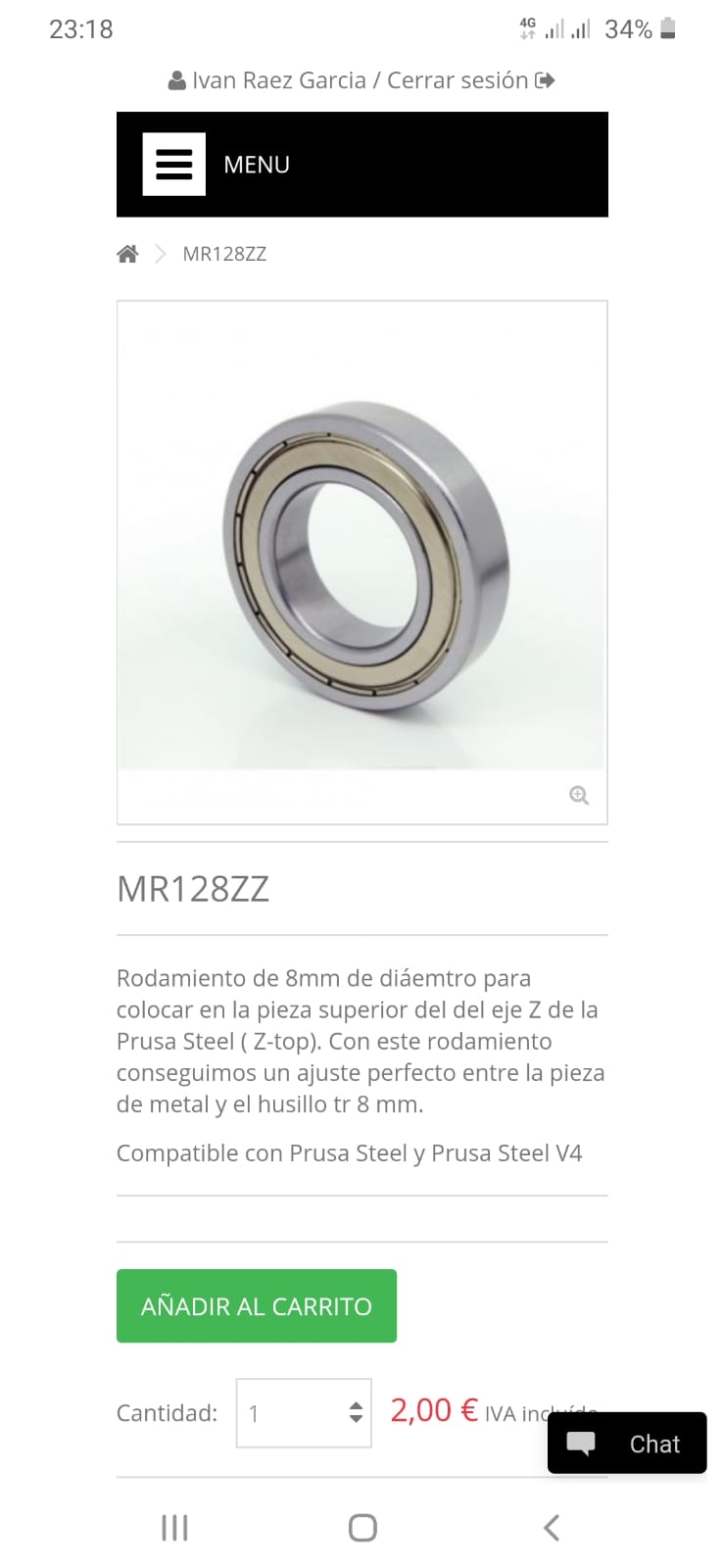This screenshot has height=1568, width=723.
Task: Focus the Cantidad quantity field
Action: coord(292,1413)
